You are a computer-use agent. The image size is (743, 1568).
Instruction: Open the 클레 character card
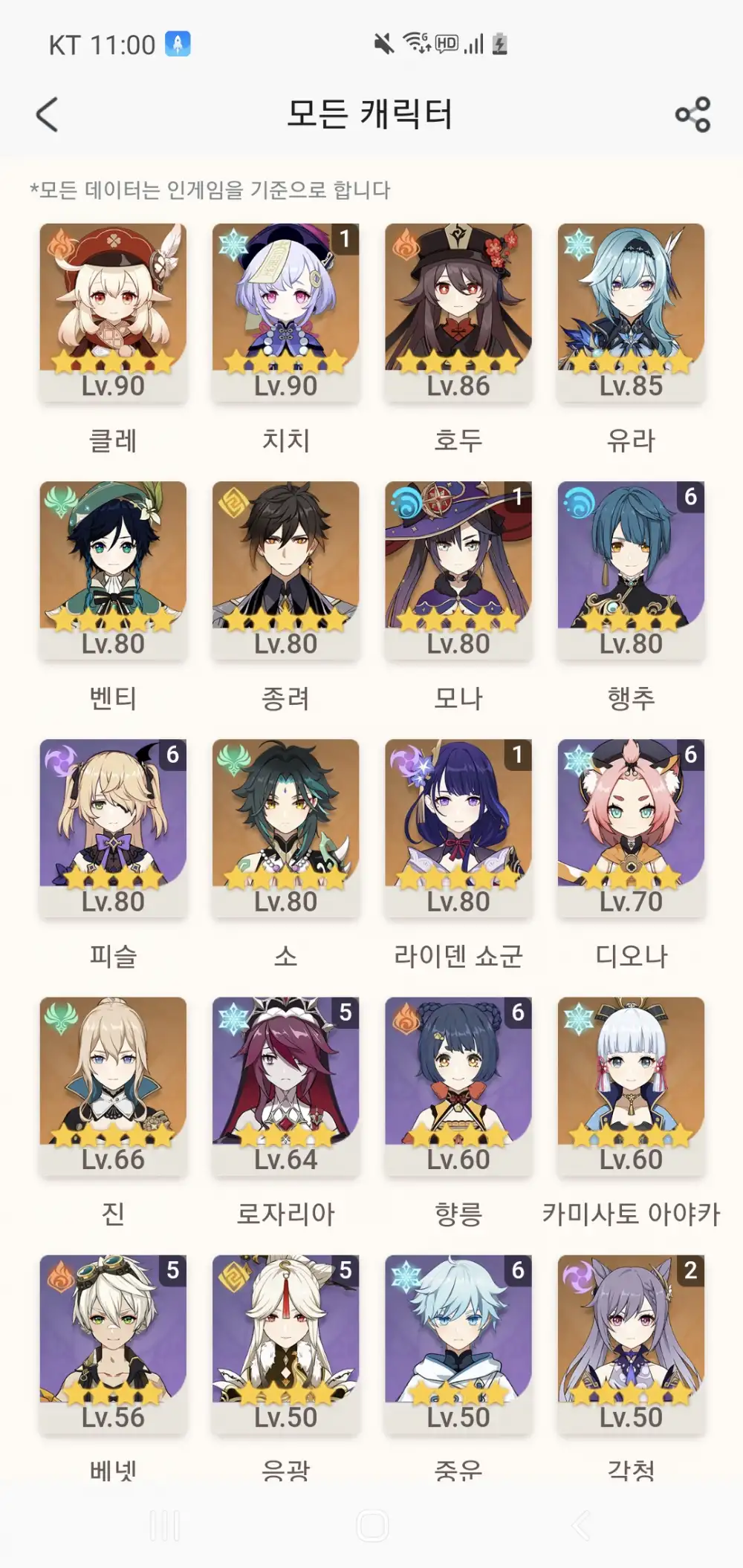[x=113, y=312]
